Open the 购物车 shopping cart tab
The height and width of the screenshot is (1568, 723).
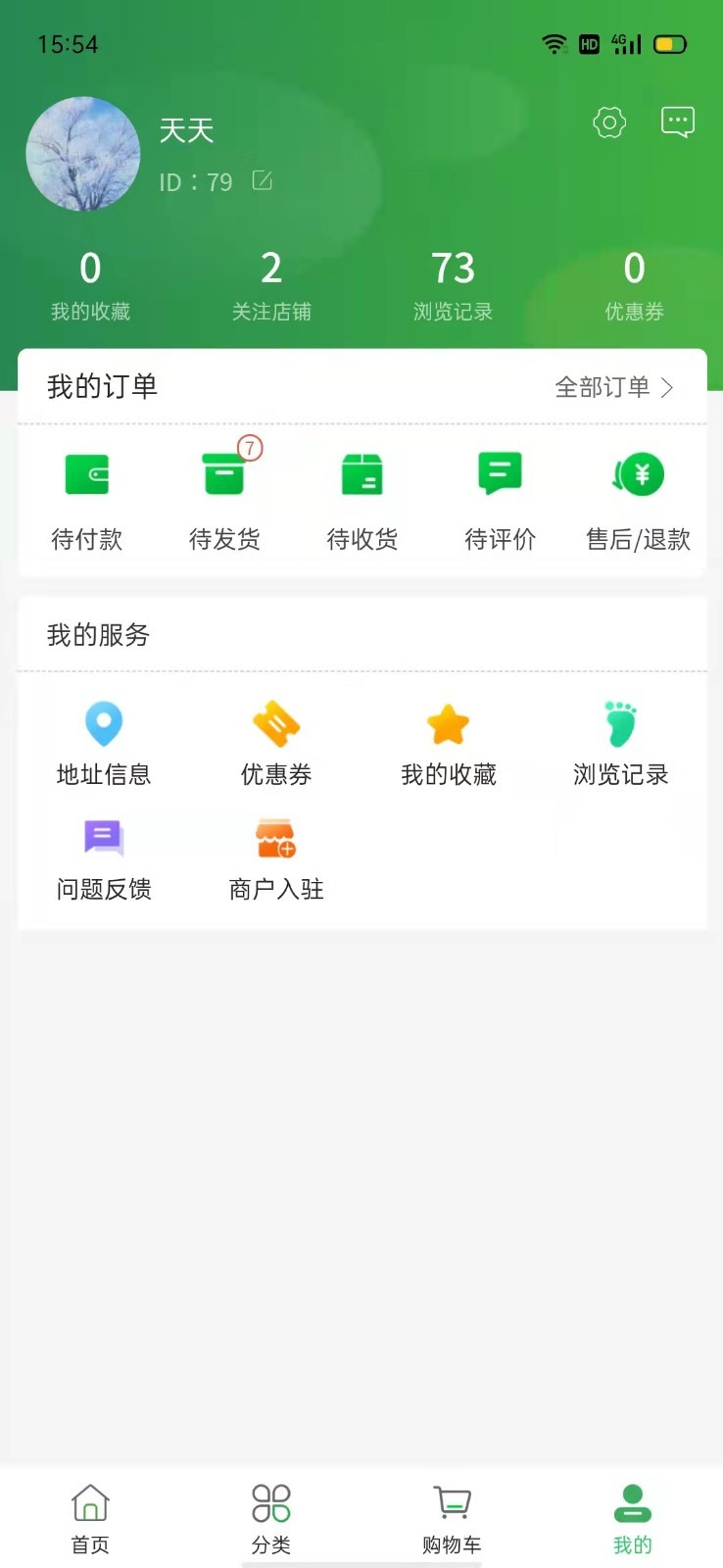[x=452, y=1516]
